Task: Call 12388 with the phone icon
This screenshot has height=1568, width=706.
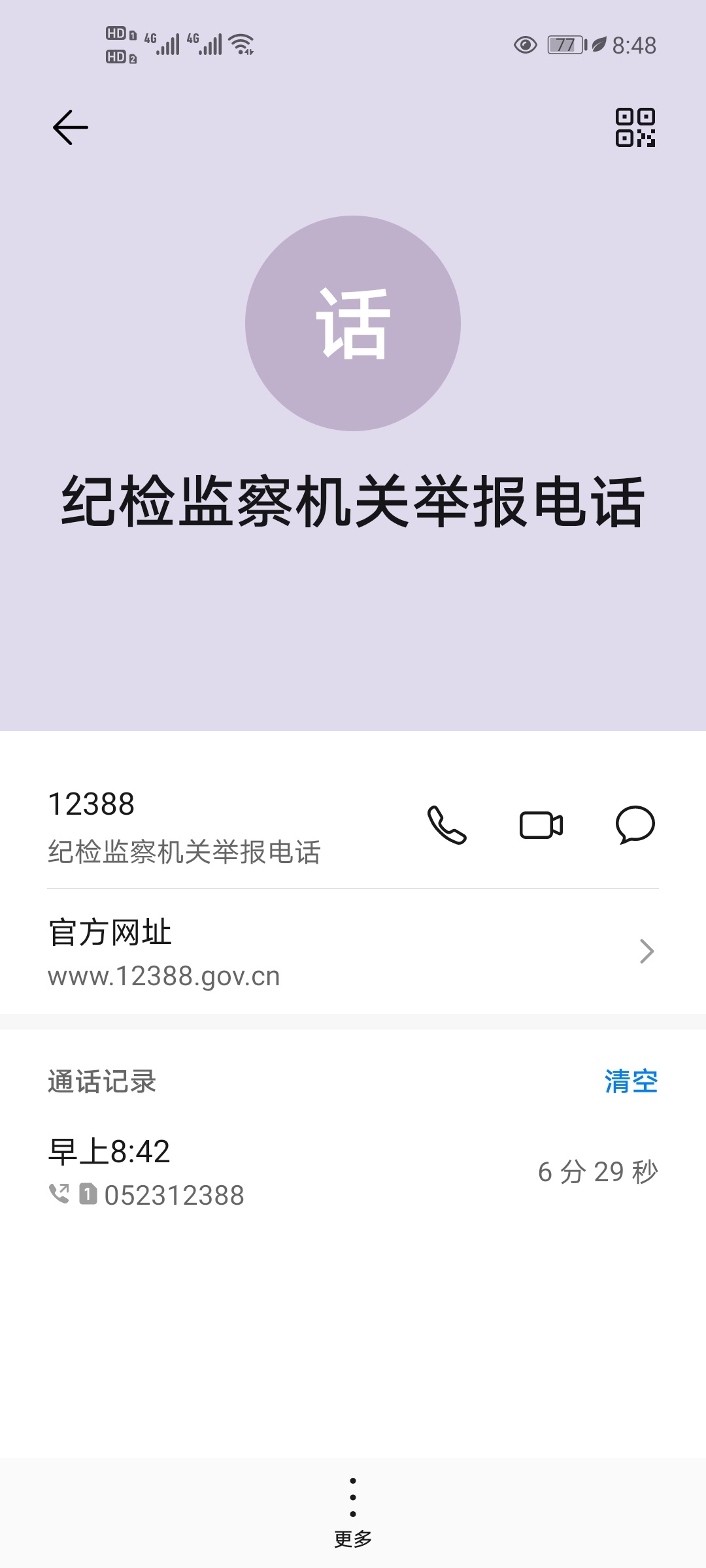Action: coord(446,825)
